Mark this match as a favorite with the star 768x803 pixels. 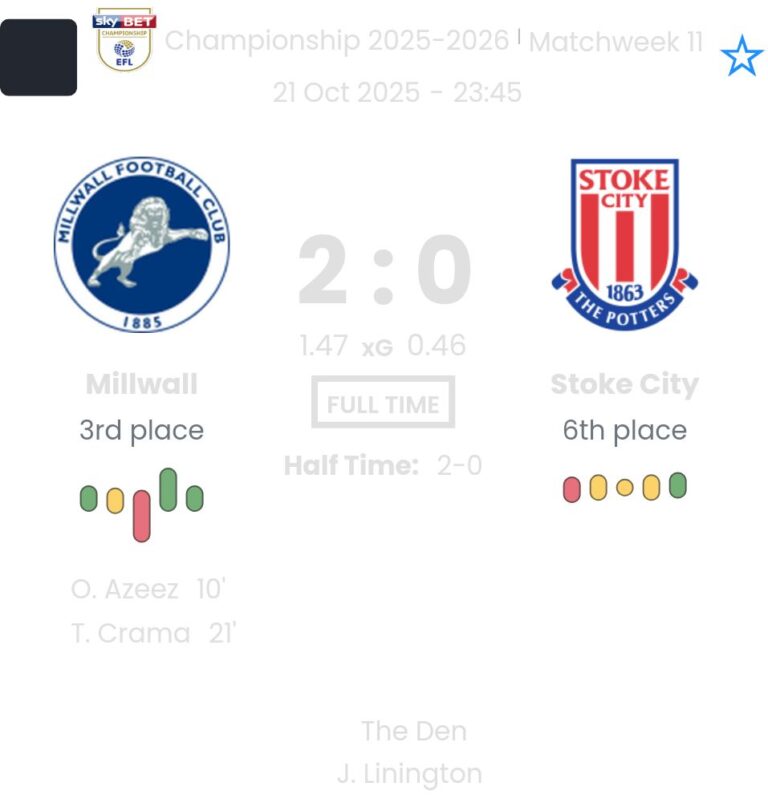click(741, 56)
